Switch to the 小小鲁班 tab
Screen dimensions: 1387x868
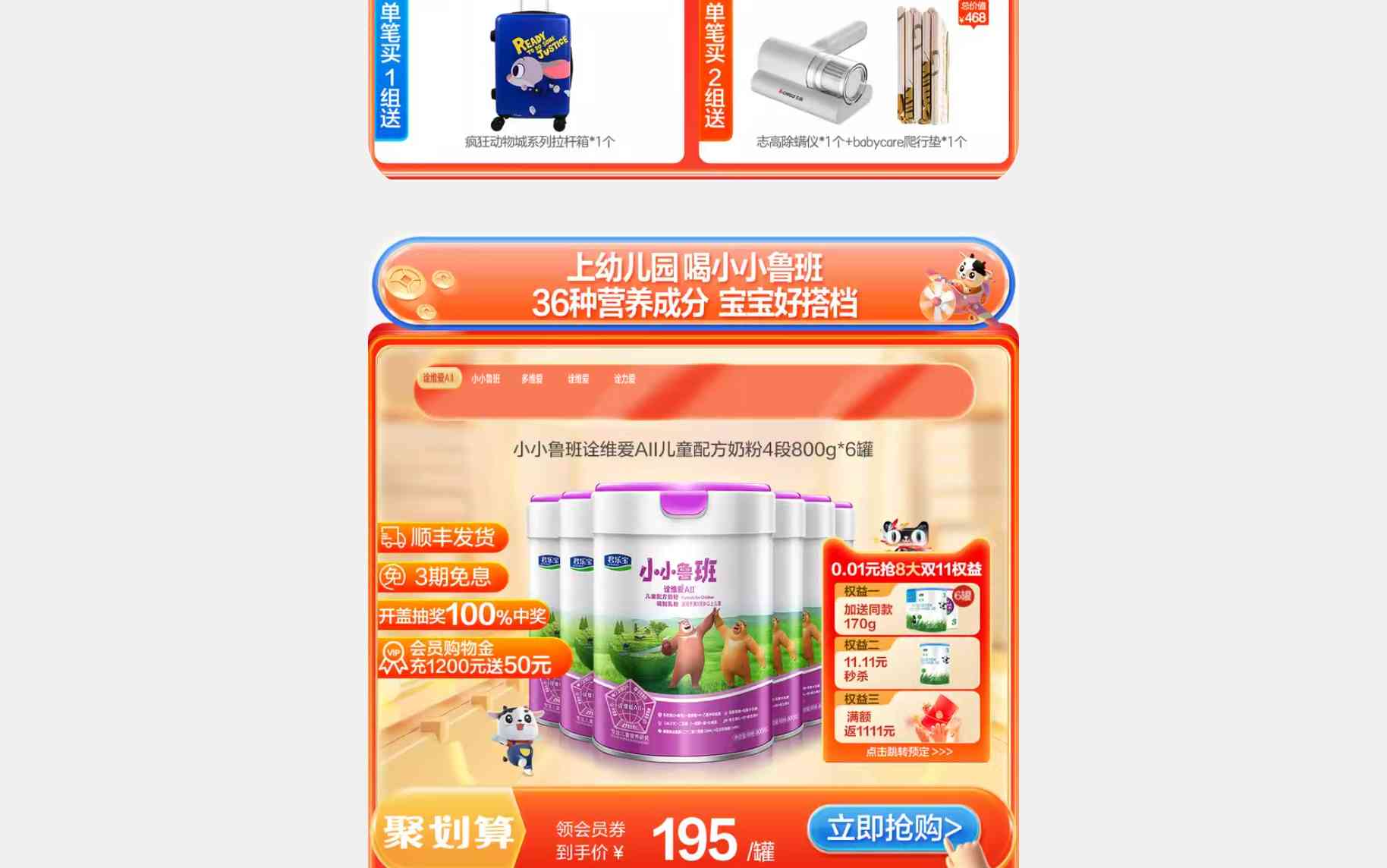click(486, 379)
